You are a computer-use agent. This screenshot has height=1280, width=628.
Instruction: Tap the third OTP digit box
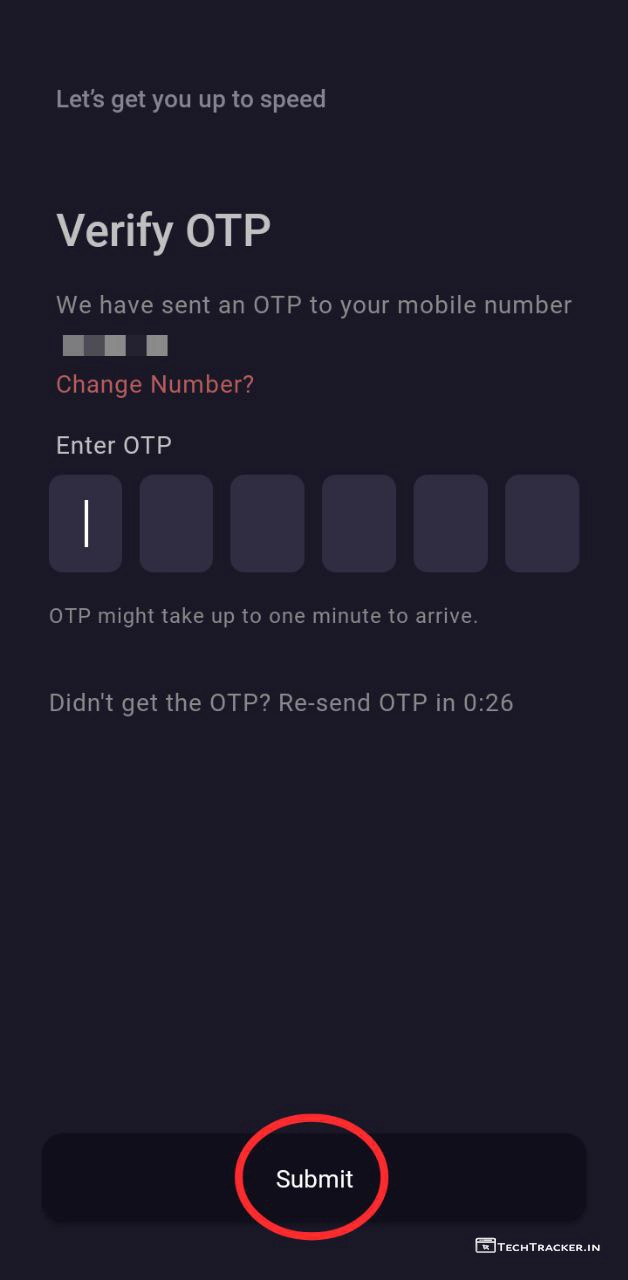(x=267, y=523)
